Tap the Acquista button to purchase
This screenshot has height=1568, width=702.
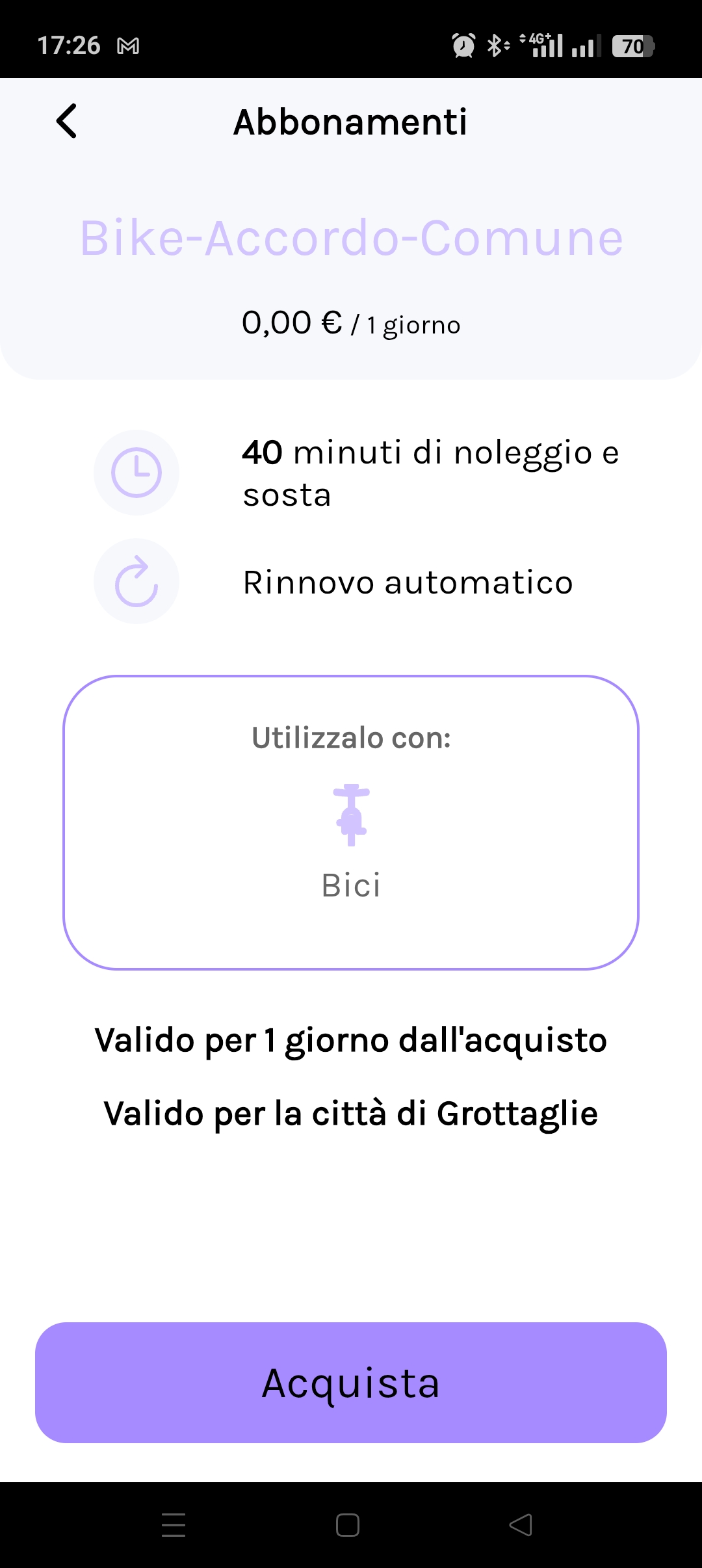[351, 1383]
